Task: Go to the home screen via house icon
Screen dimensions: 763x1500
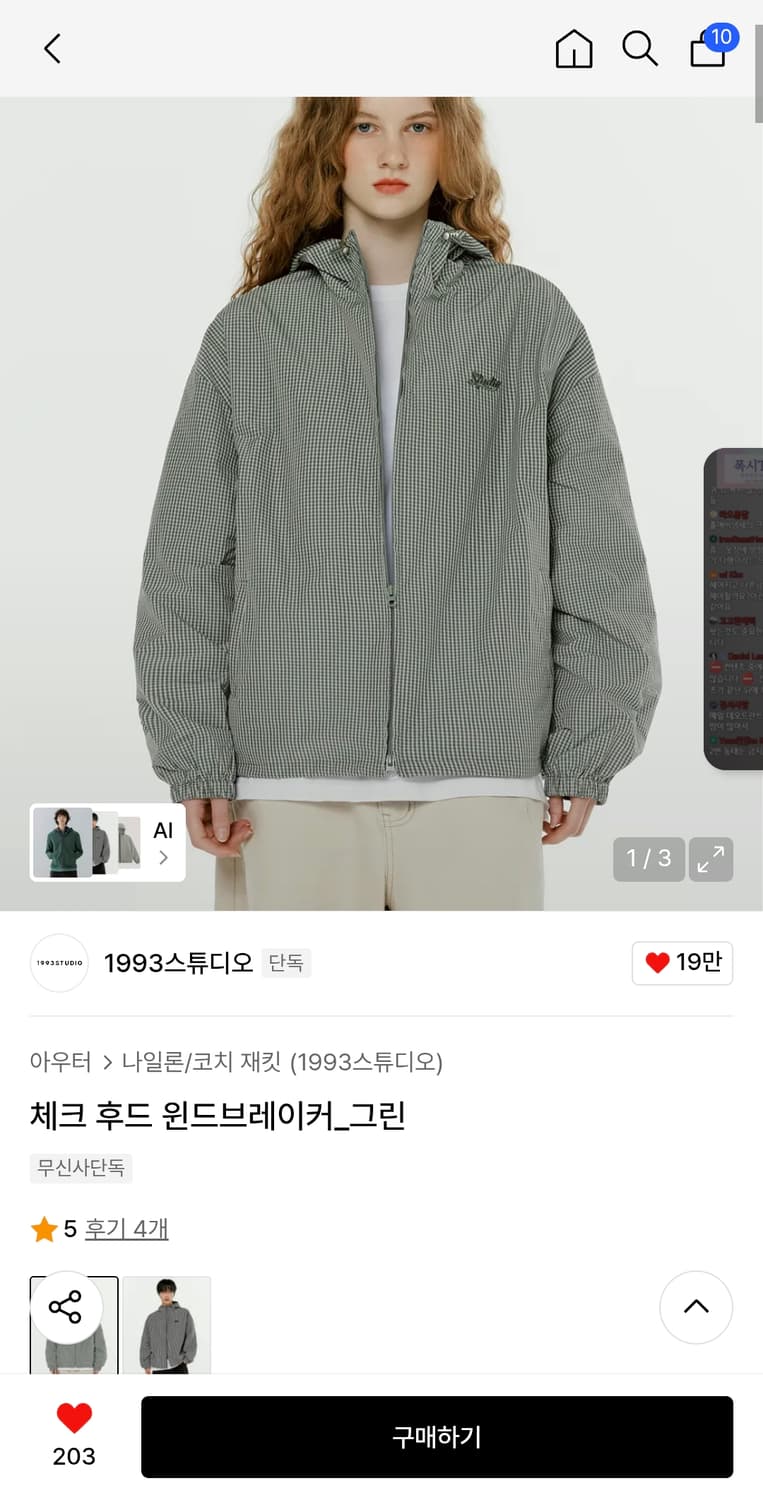Action: coord(573,49)
